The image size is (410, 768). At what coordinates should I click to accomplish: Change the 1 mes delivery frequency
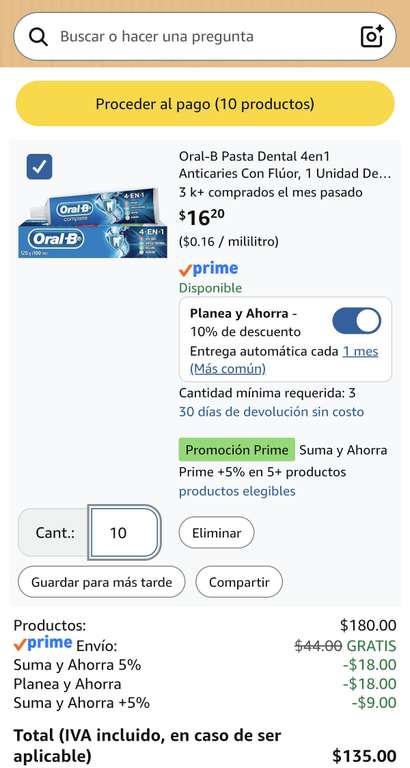pyautogui.click(x=361, y=352)
